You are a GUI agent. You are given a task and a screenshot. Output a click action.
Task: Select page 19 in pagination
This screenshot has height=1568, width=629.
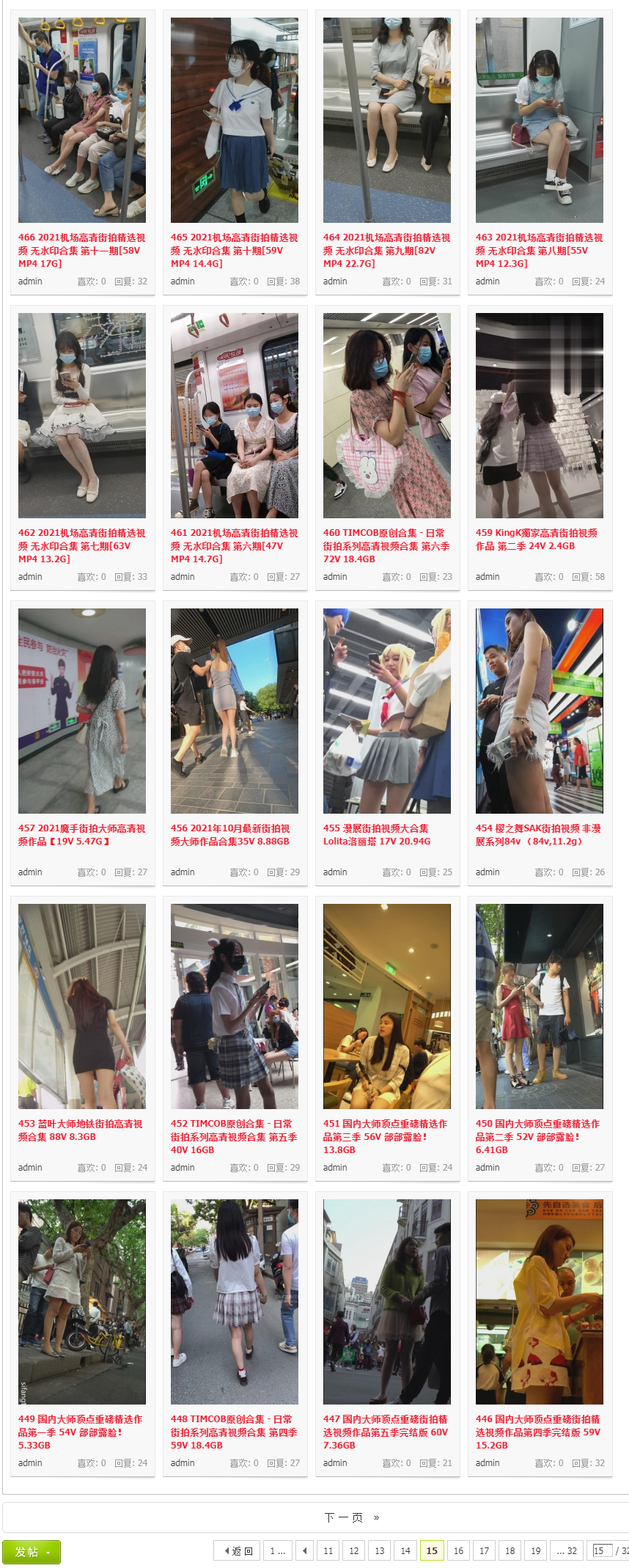[536, 1551]
